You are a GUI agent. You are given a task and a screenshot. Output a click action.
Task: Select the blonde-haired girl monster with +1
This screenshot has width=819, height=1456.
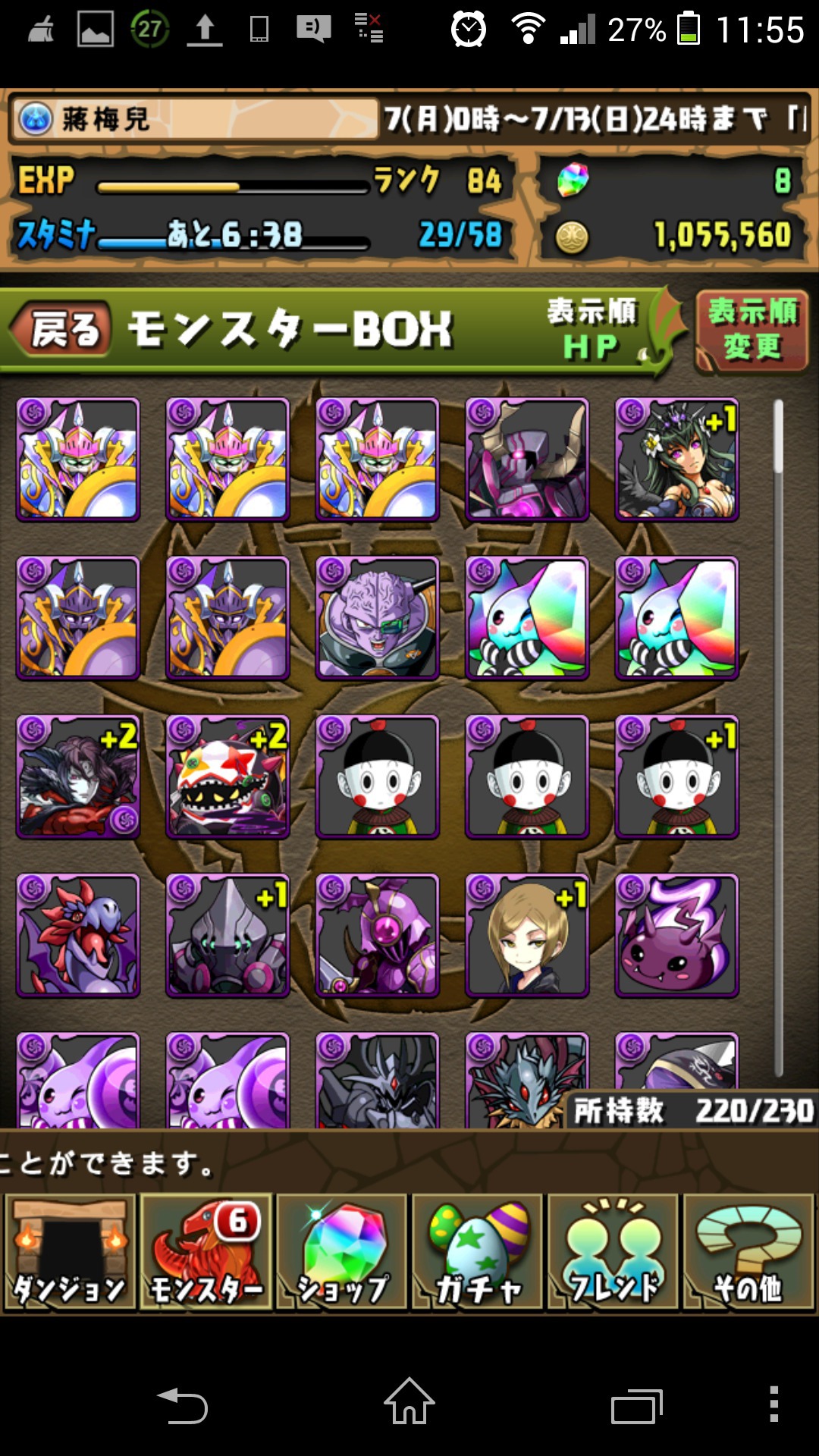pos(527,935)
